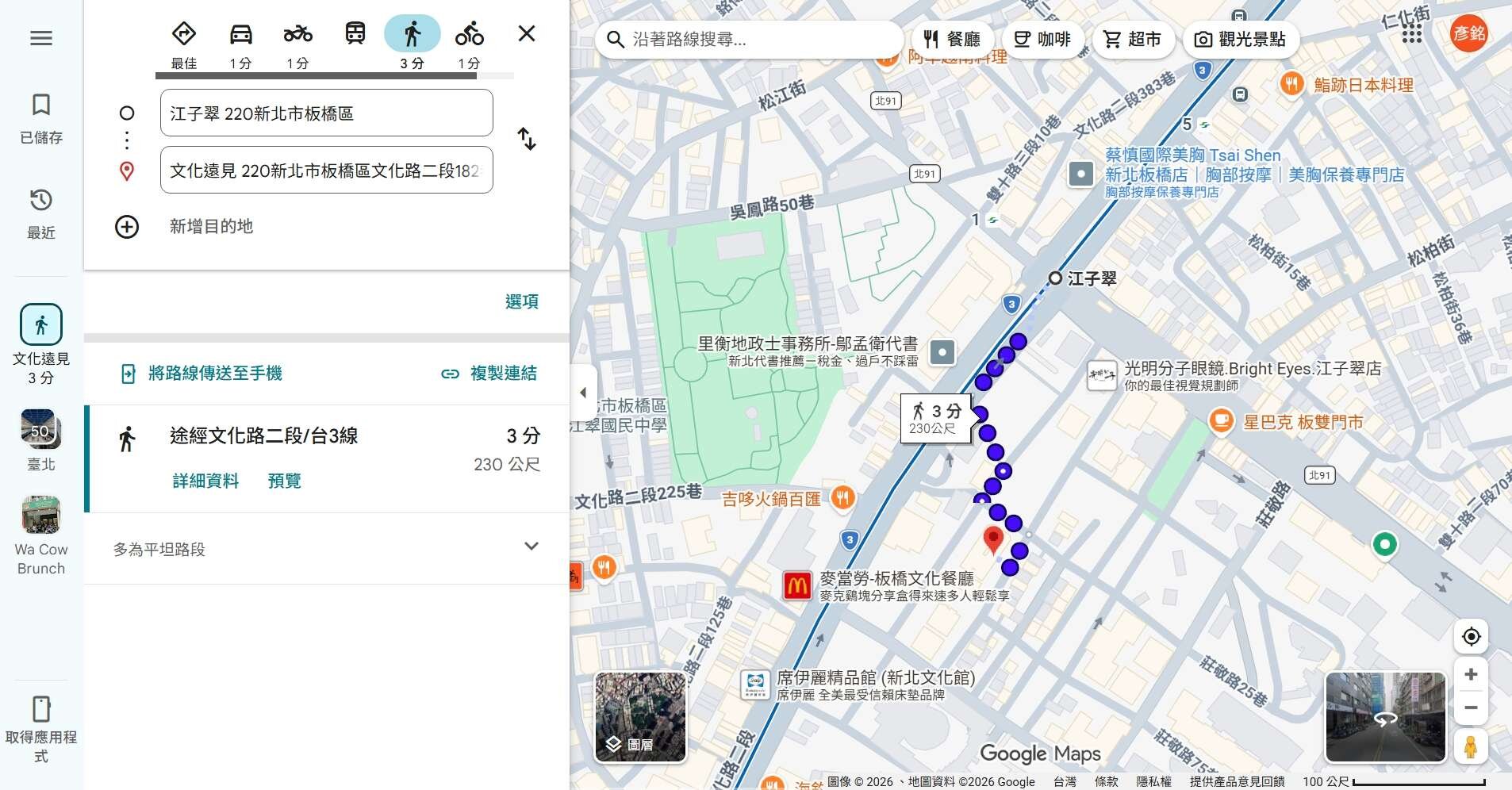Add a destination with 新增目的地

[210, 227]
